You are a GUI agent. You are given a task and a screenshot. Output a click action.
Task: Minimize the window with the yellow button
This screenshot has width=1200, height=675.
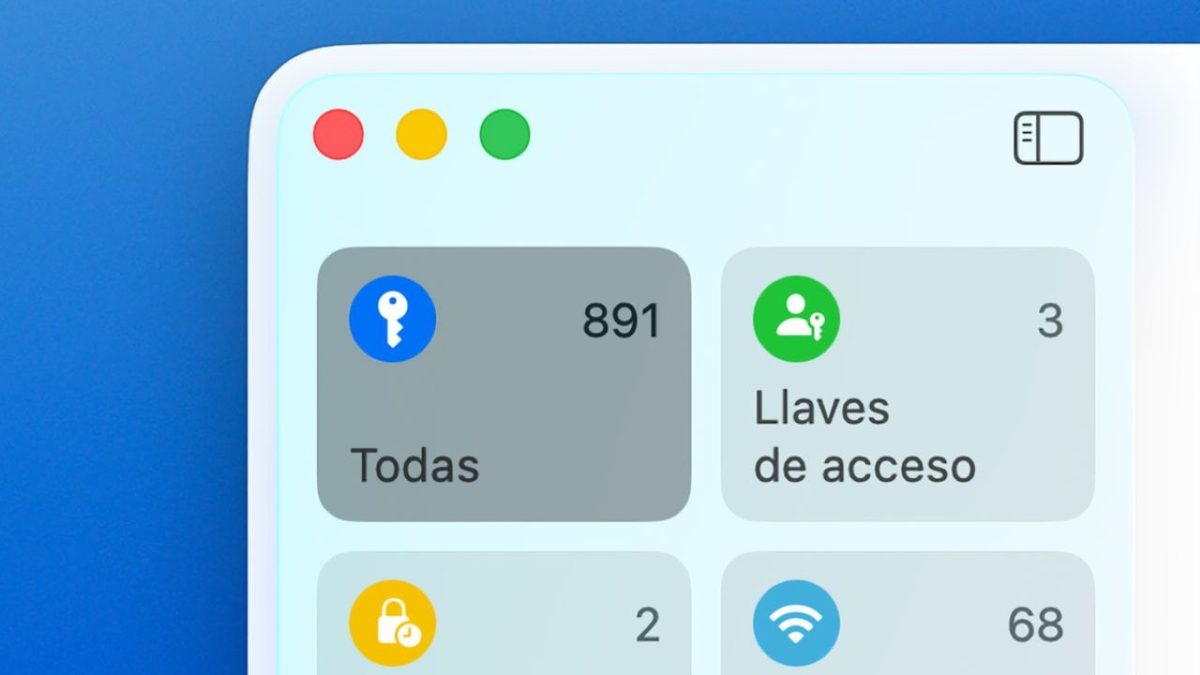421,134
